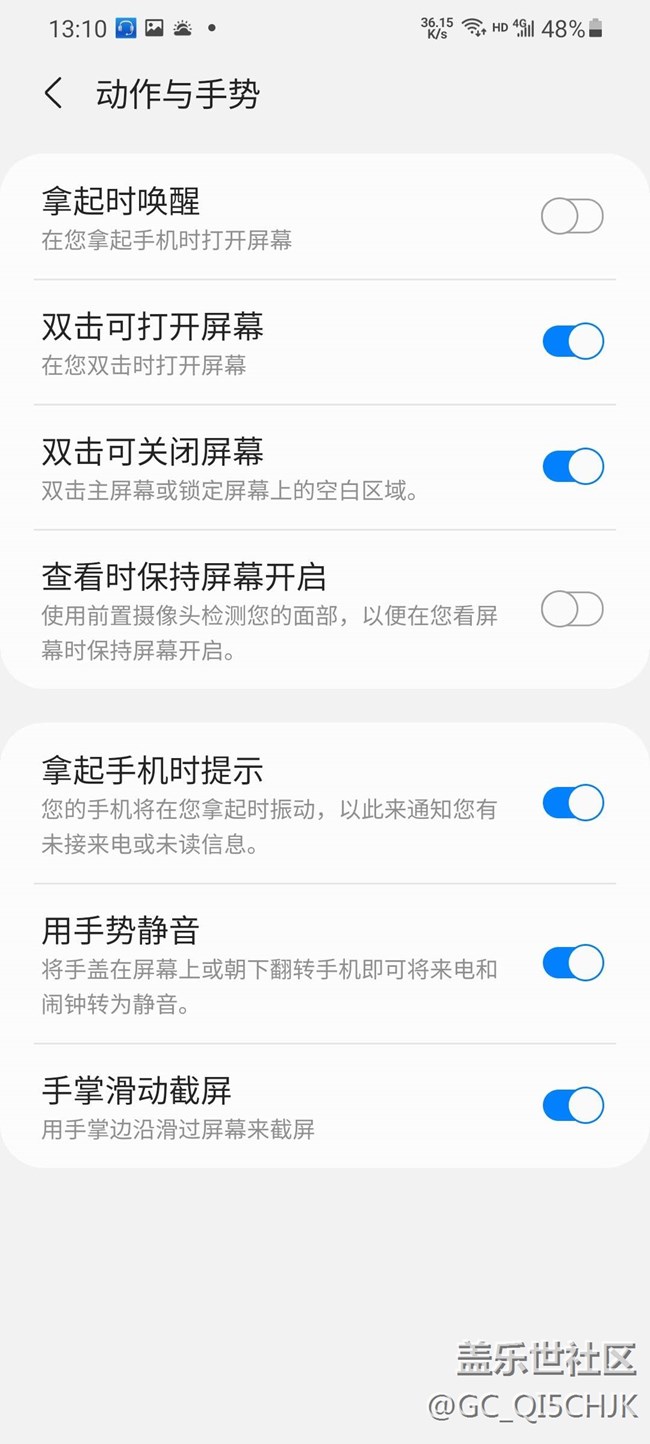The image size is (650, 1444).
Task: Switch off 用手势静音
Action: coord(572,963)
